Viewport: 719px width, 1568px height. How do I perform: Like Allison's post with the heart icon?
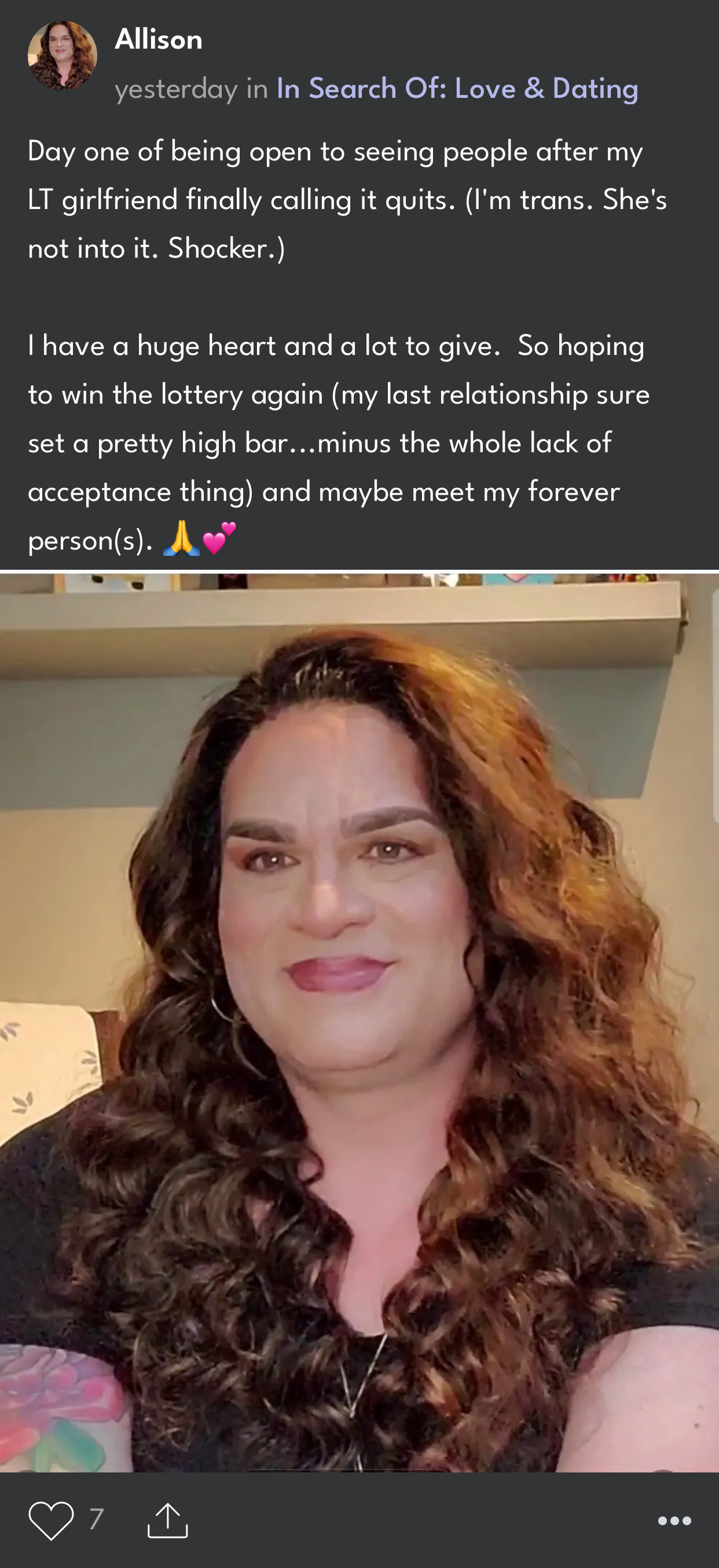tap(51, 1521)
